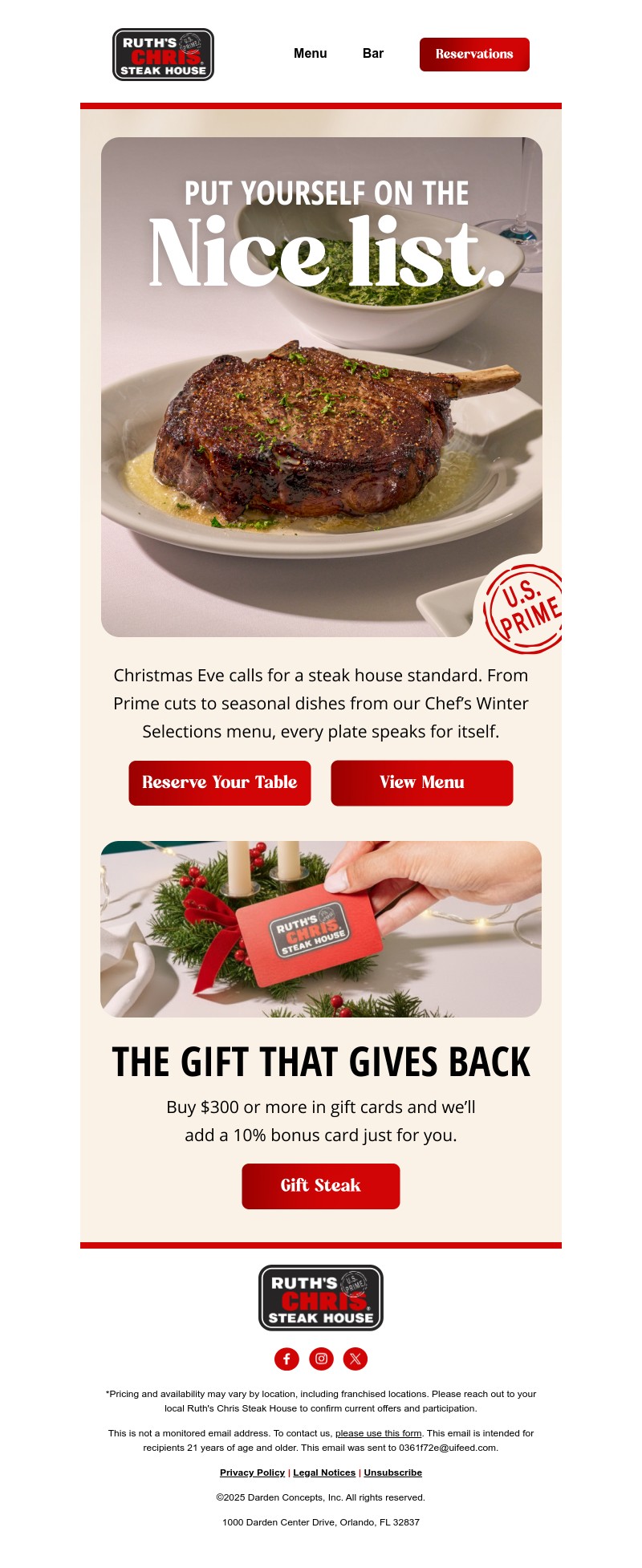Open the Menu link in header

310,54
